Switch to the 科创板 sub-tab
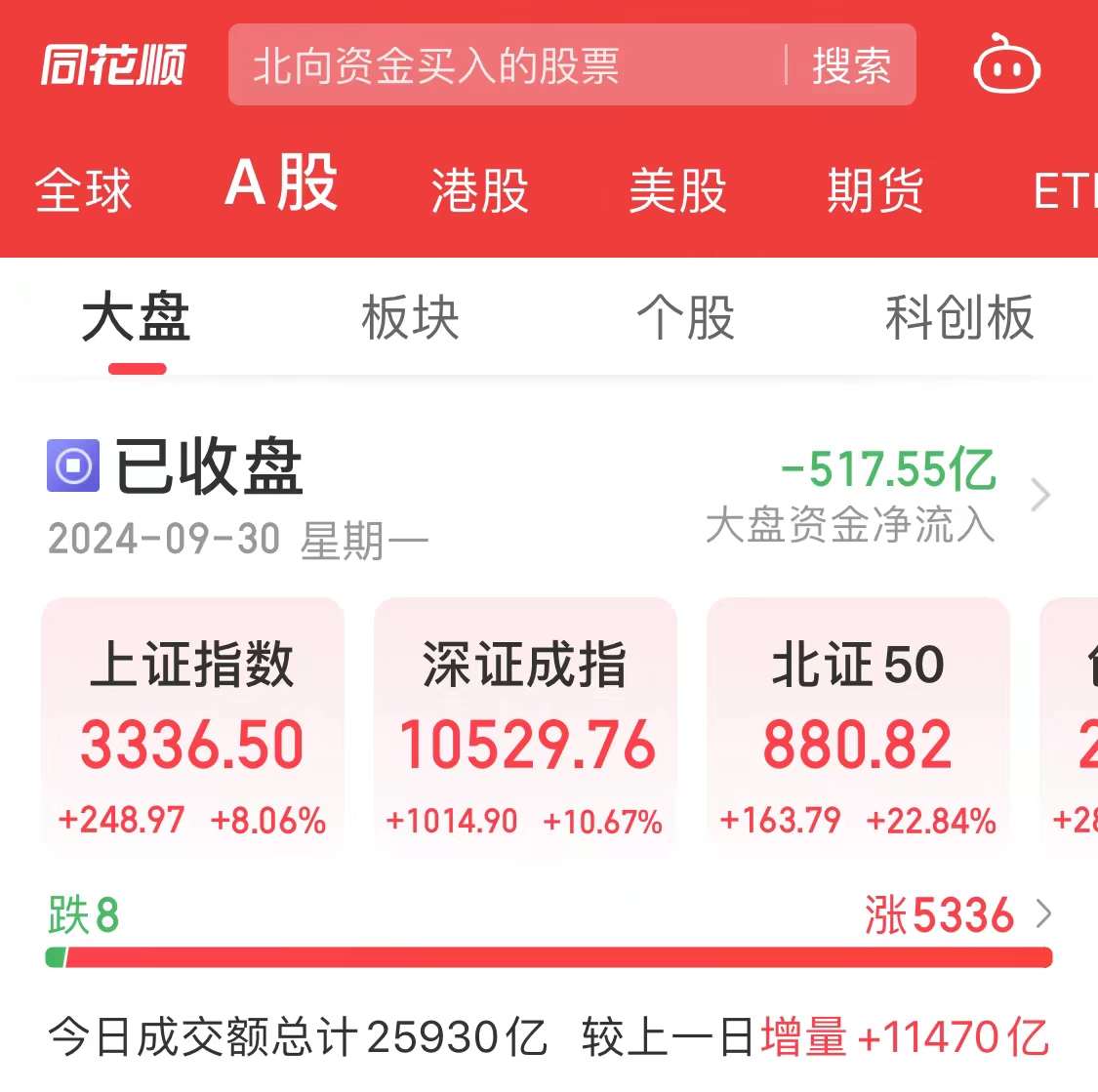 (958, 319)
